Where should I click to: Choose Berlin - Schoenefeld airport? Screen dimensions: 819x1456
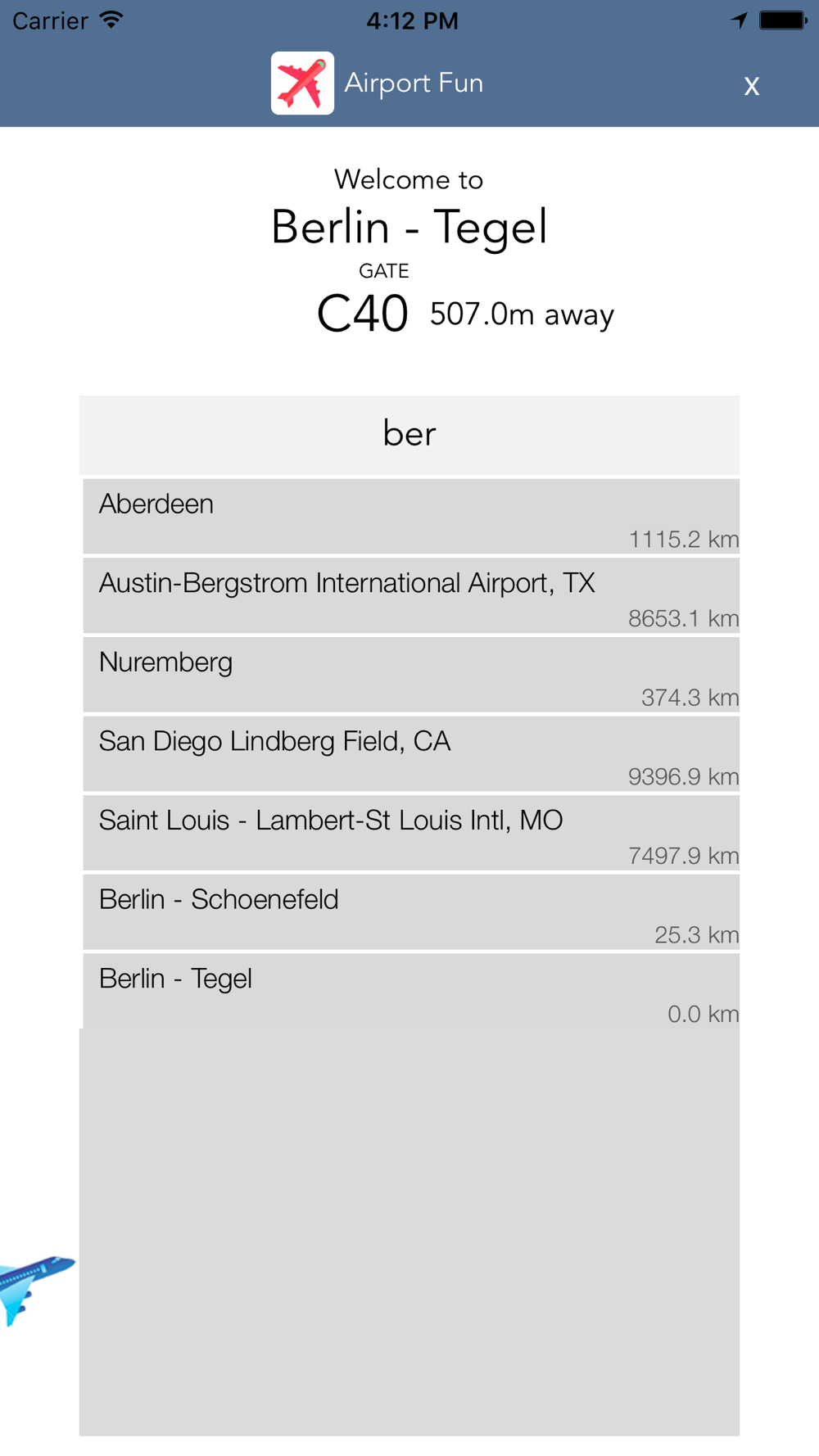pos(411,912)
